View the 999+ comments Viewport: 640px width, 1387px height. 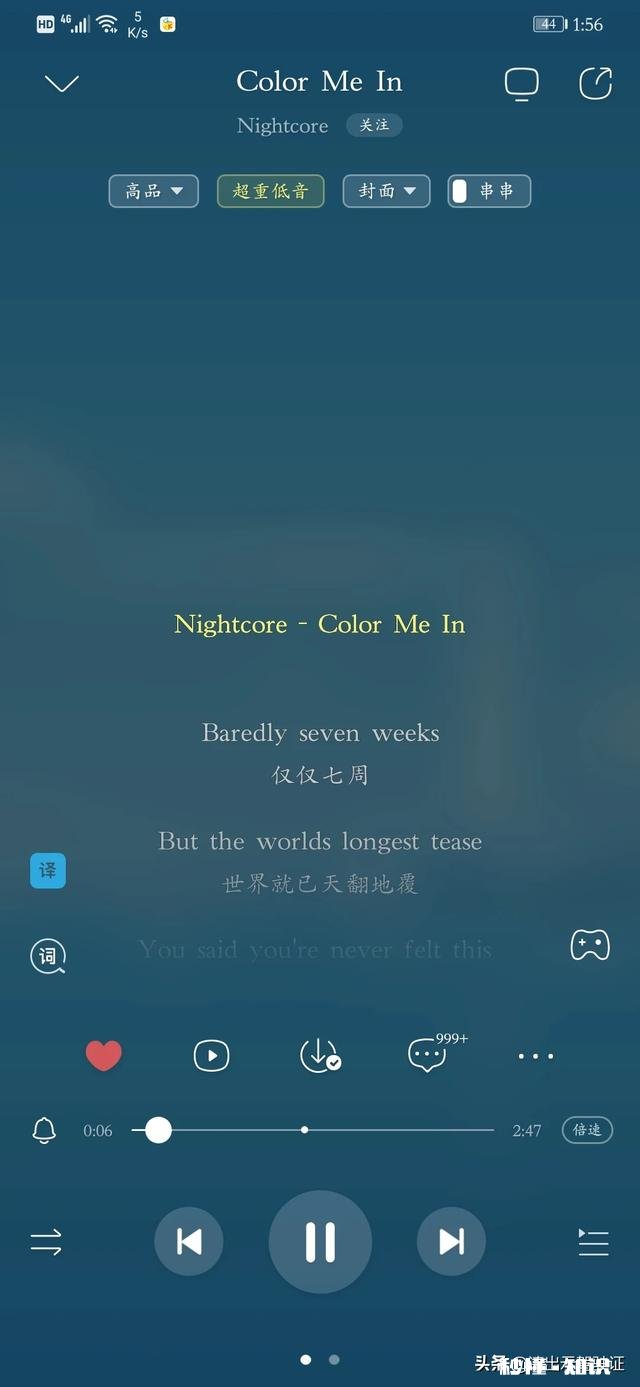click(x=428, y=1056)
